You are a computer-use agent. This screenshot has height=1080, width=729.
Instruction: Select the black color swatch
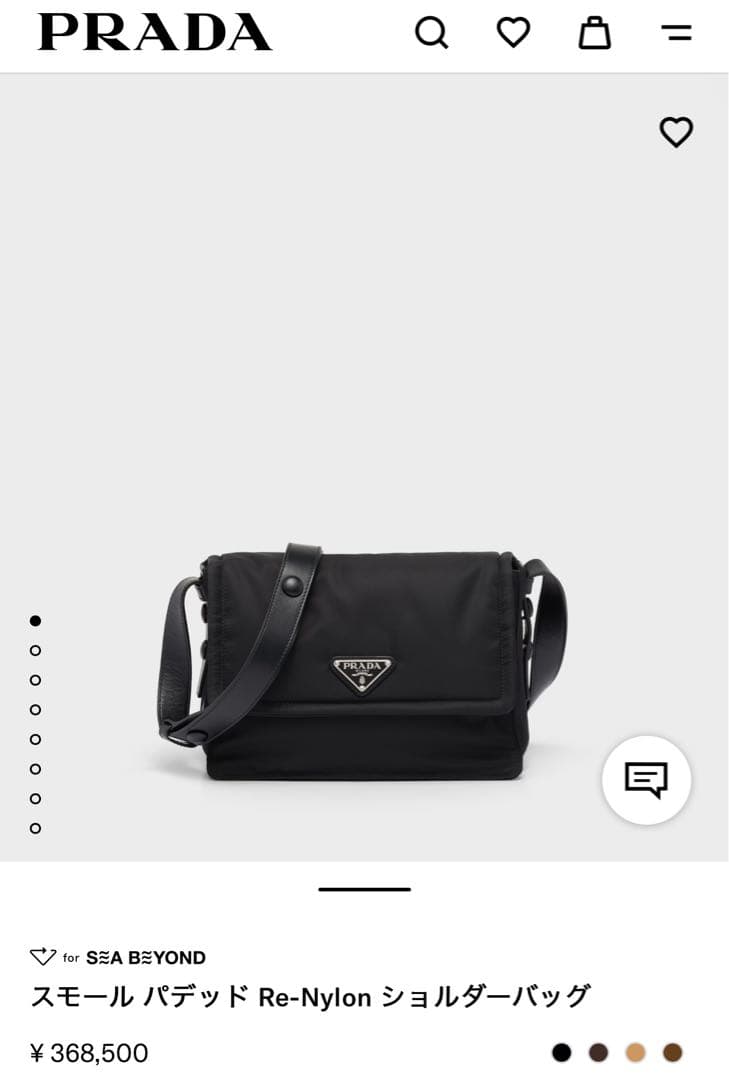[561, 1053]
